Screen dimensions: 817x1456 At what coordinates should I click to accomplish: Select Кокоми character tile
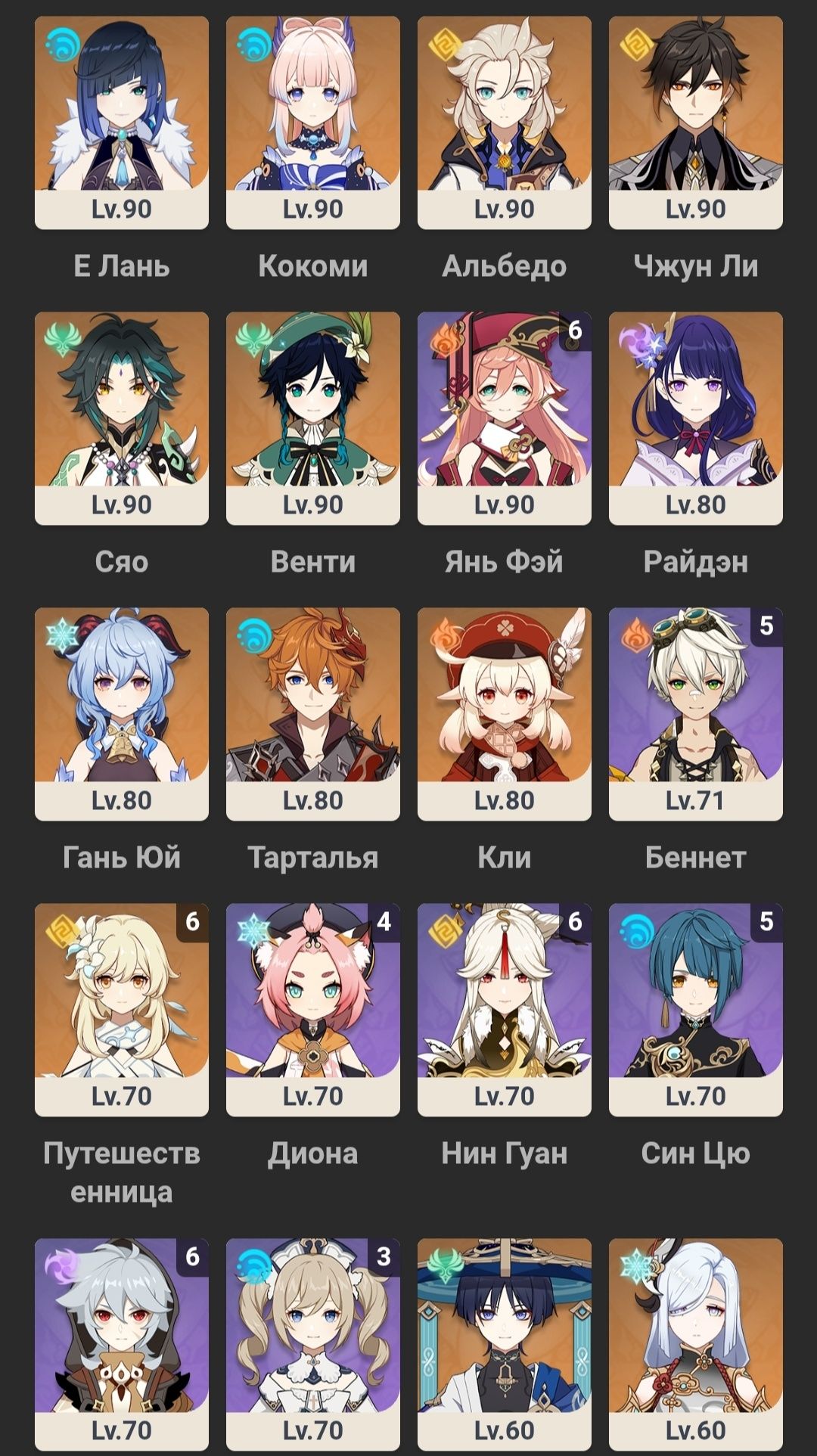[x=312, y=121]
